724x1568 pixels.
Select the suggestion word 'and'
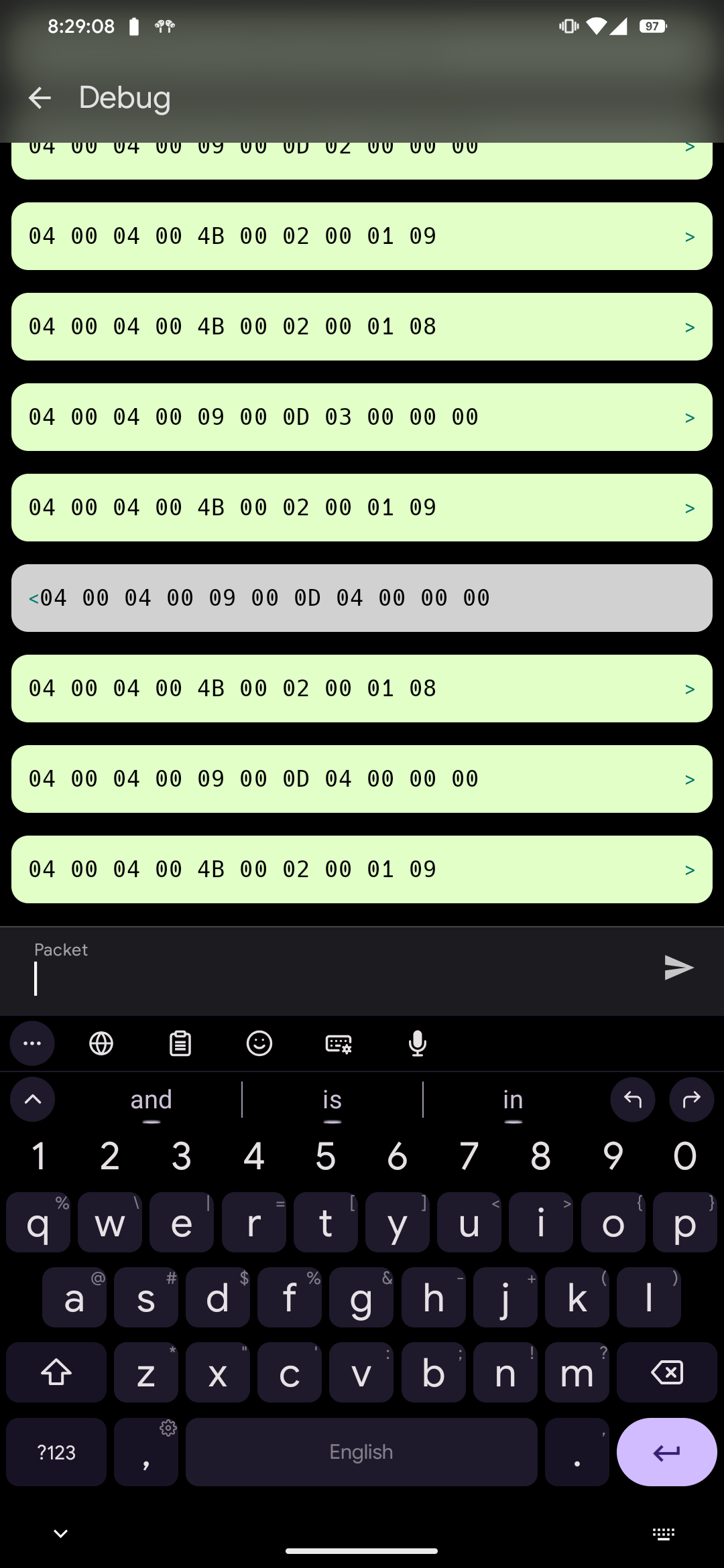151,1099
